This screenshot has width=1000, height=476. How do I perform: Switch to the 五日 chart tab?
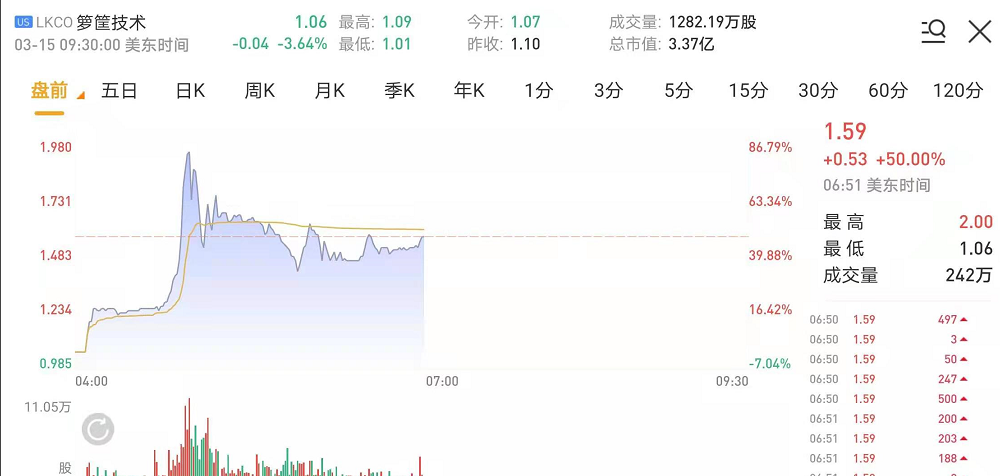tap(119, 91)
